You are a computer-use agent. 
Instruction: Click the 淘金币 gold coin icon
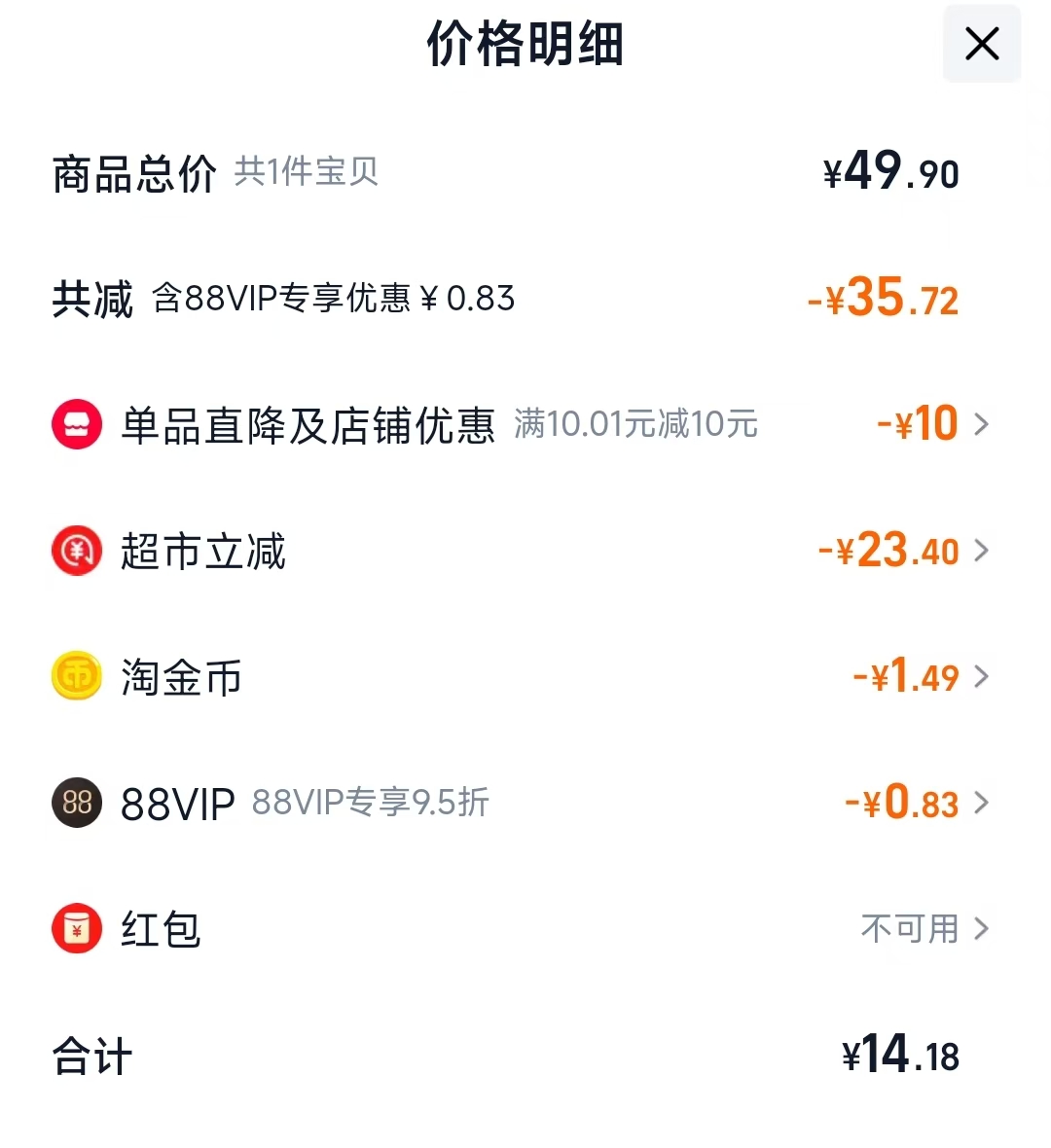coord(76,675)
